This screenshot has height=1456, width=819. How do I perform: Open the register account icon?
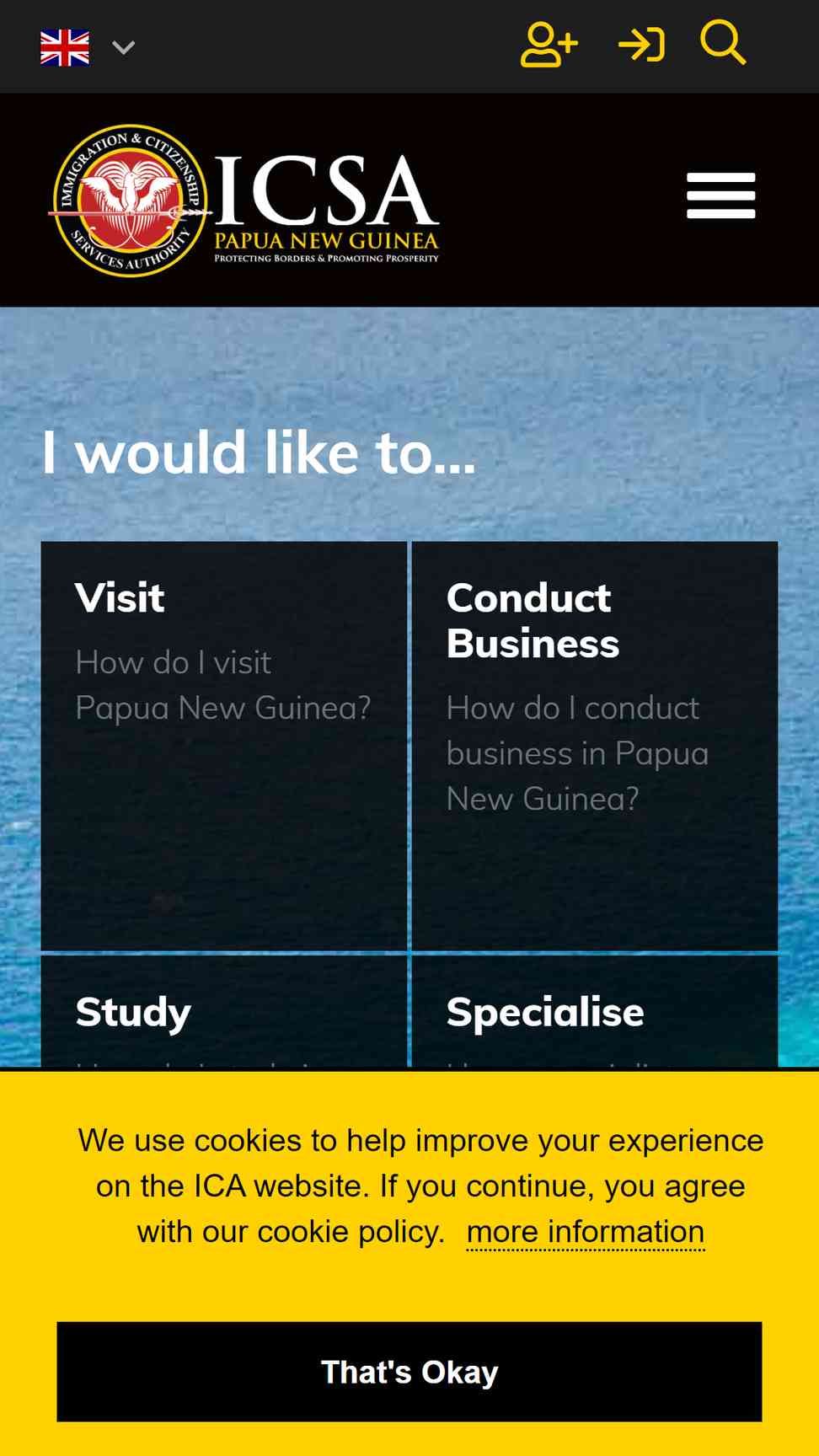coord(549,45)
